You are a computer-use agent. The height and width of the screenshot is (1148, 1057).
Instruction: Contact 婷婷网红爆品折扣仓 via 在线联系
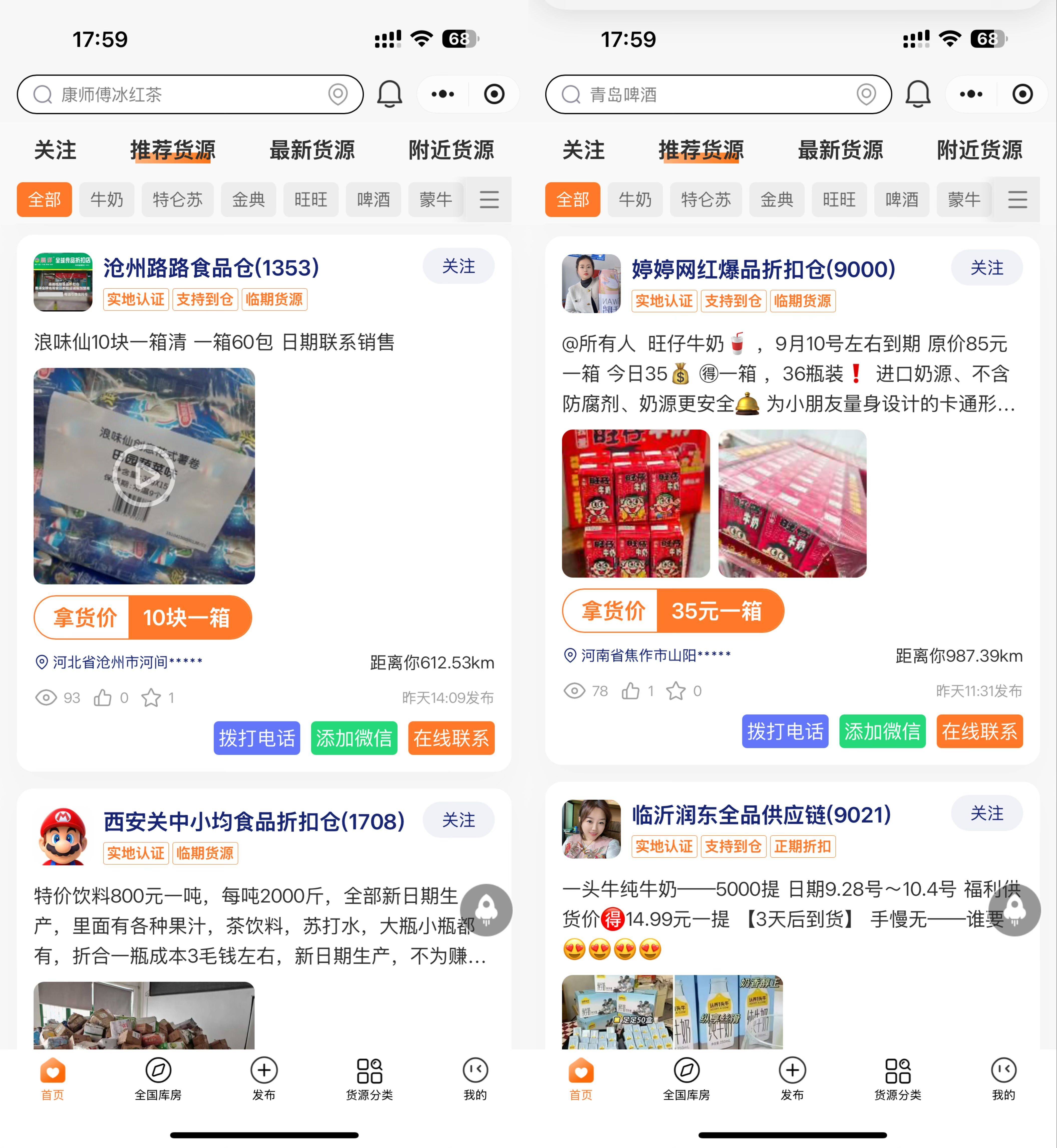(x=980, y=731)
